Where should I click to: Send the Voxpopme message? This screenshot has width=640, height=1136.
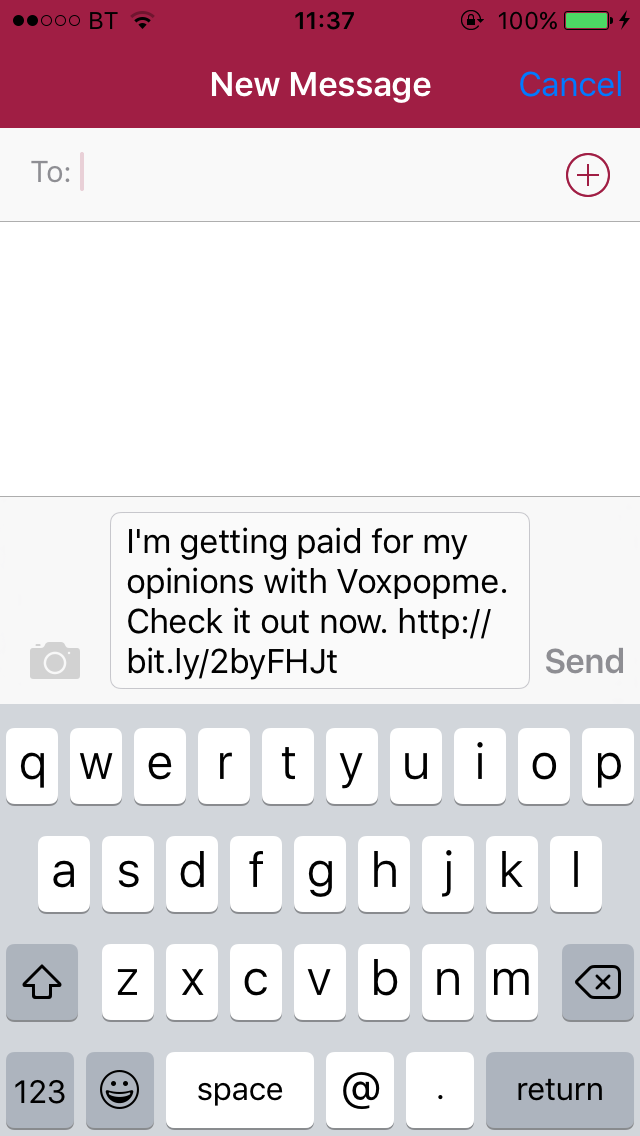584,661
